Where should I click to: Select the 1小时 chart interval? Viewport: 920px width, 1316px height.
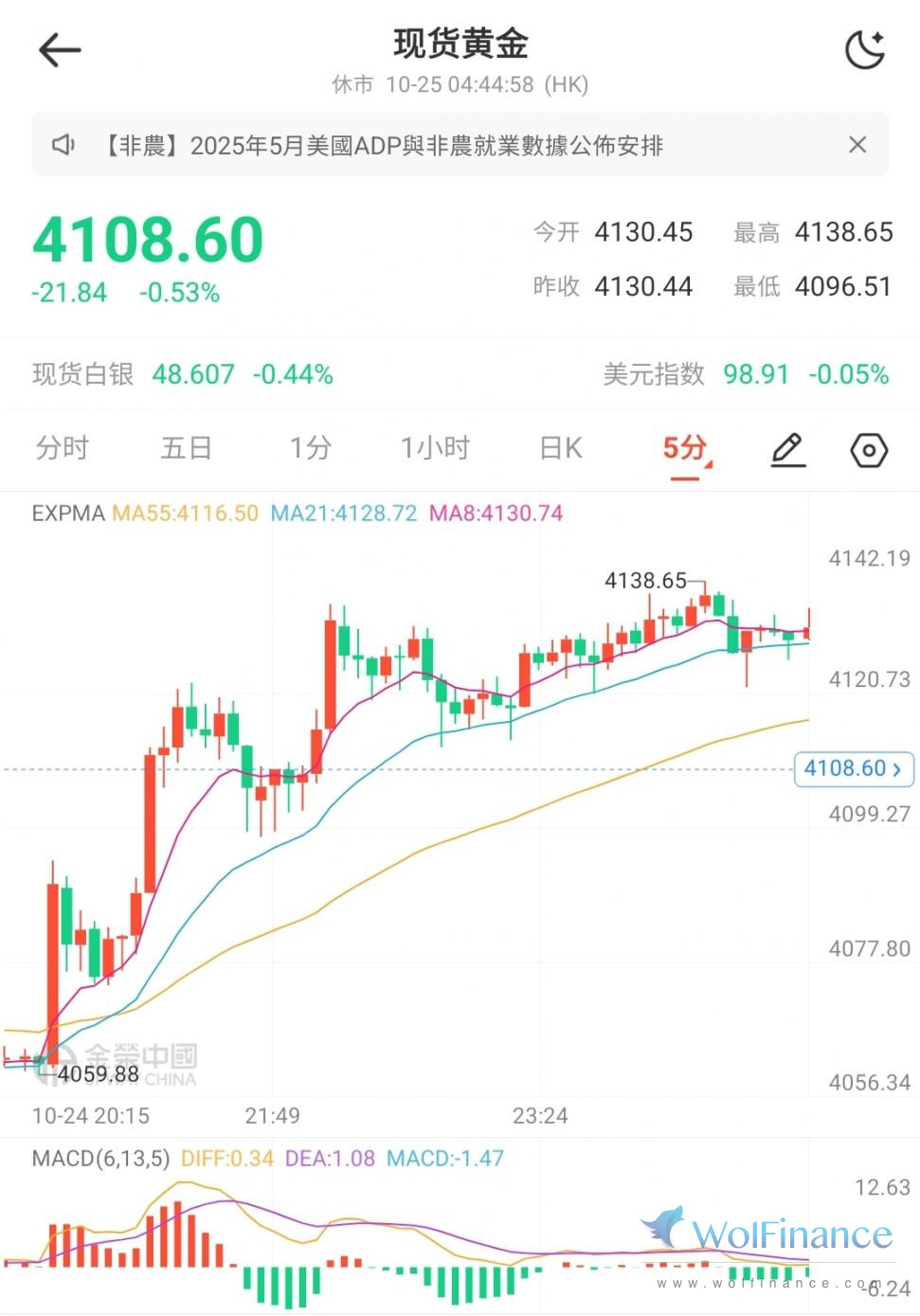435,448
